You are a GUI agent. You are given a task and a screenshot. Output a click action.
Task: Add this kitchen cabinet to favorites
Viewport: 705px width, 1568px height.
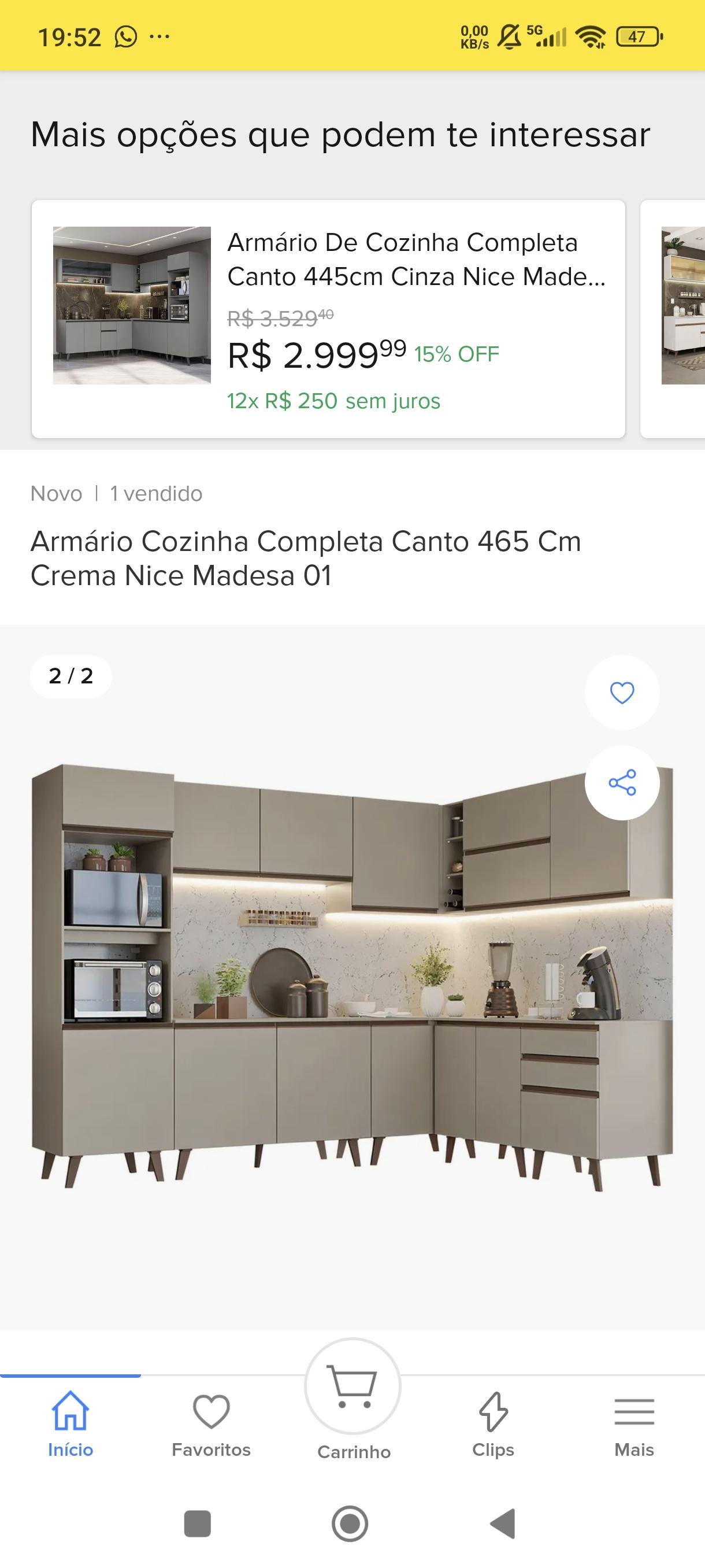click(x=622, y=693)
